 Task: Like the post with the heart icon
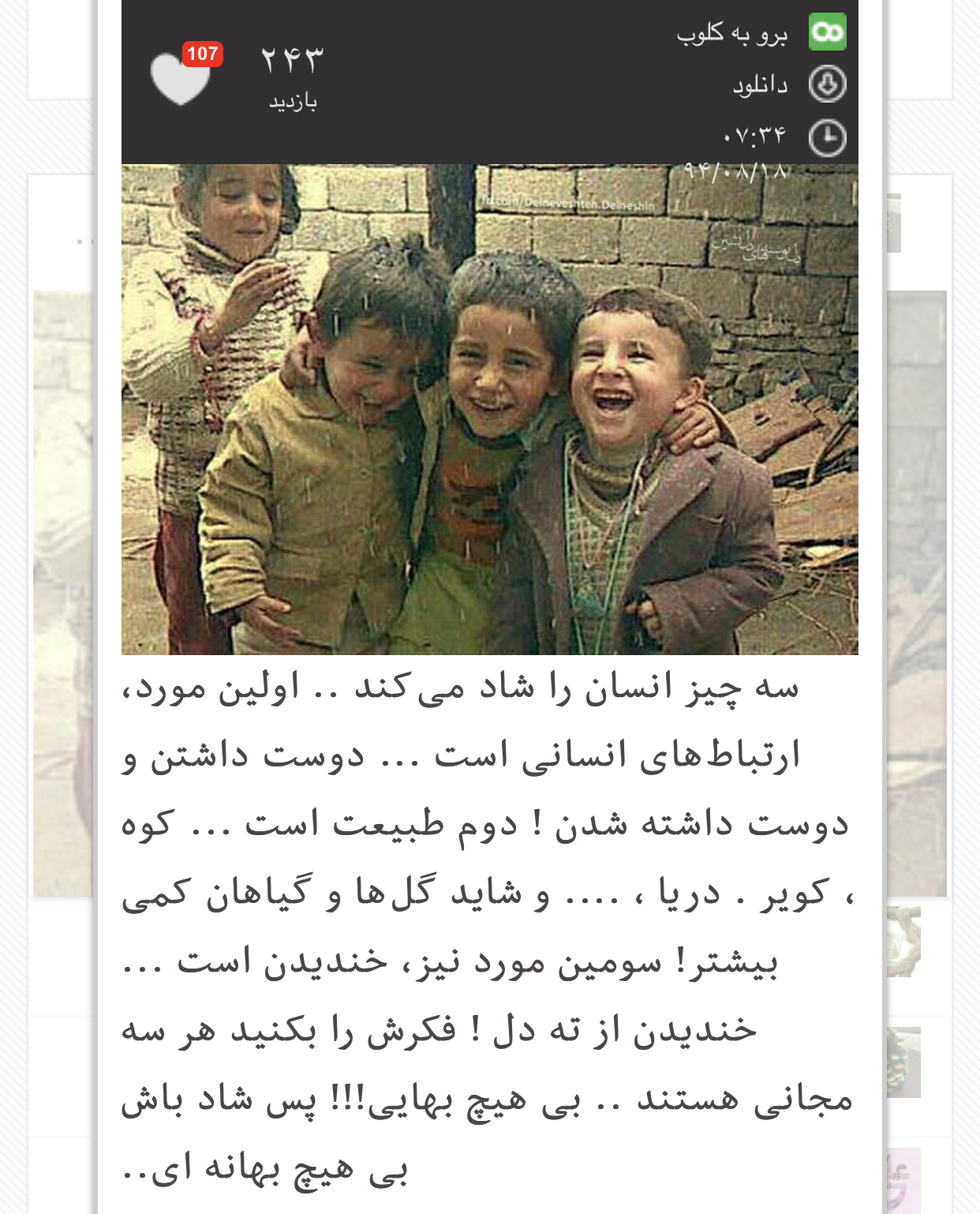click(x=181, y=77)
